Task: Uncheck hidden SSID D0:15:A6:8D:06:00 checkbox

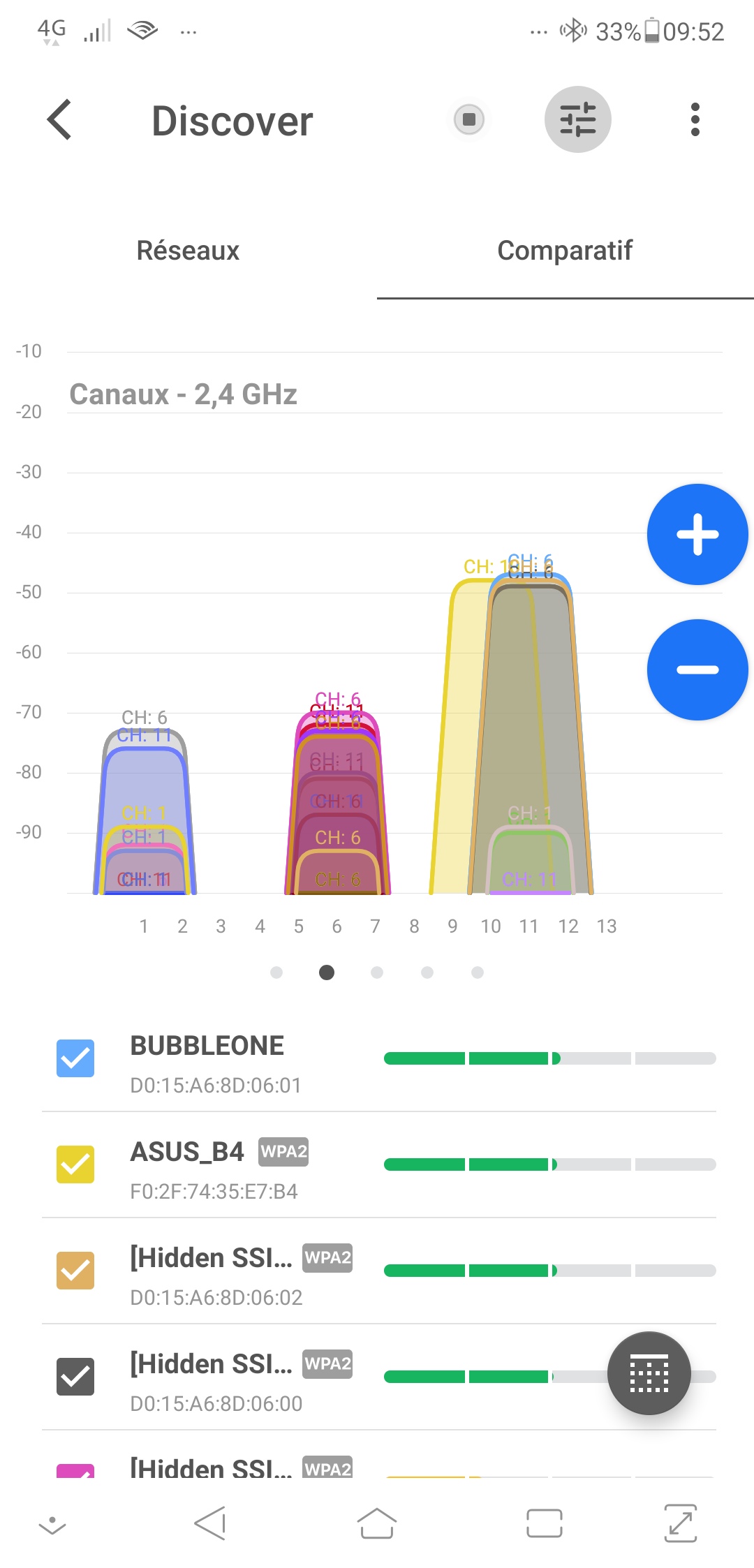Action: pos(75,1377)
